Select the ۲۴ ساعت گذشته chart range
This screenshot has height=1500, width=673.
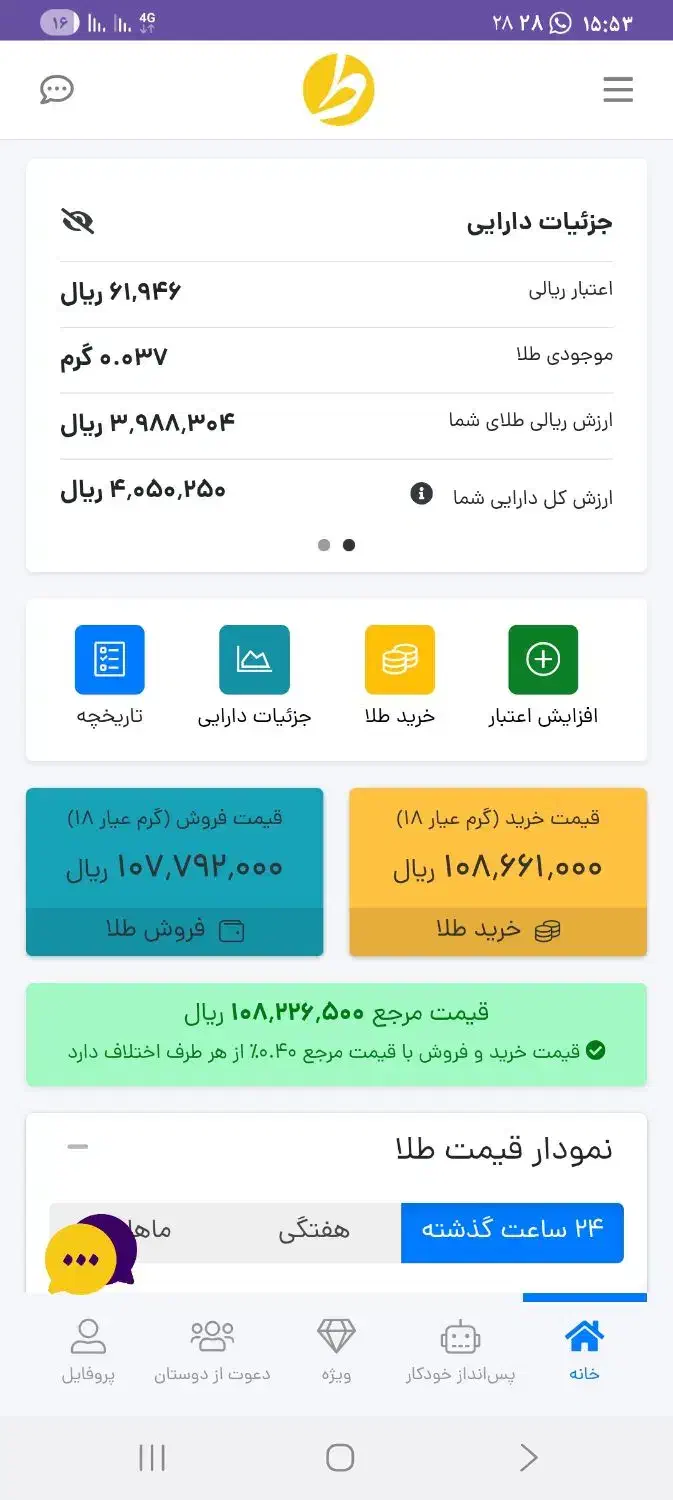512,1230
